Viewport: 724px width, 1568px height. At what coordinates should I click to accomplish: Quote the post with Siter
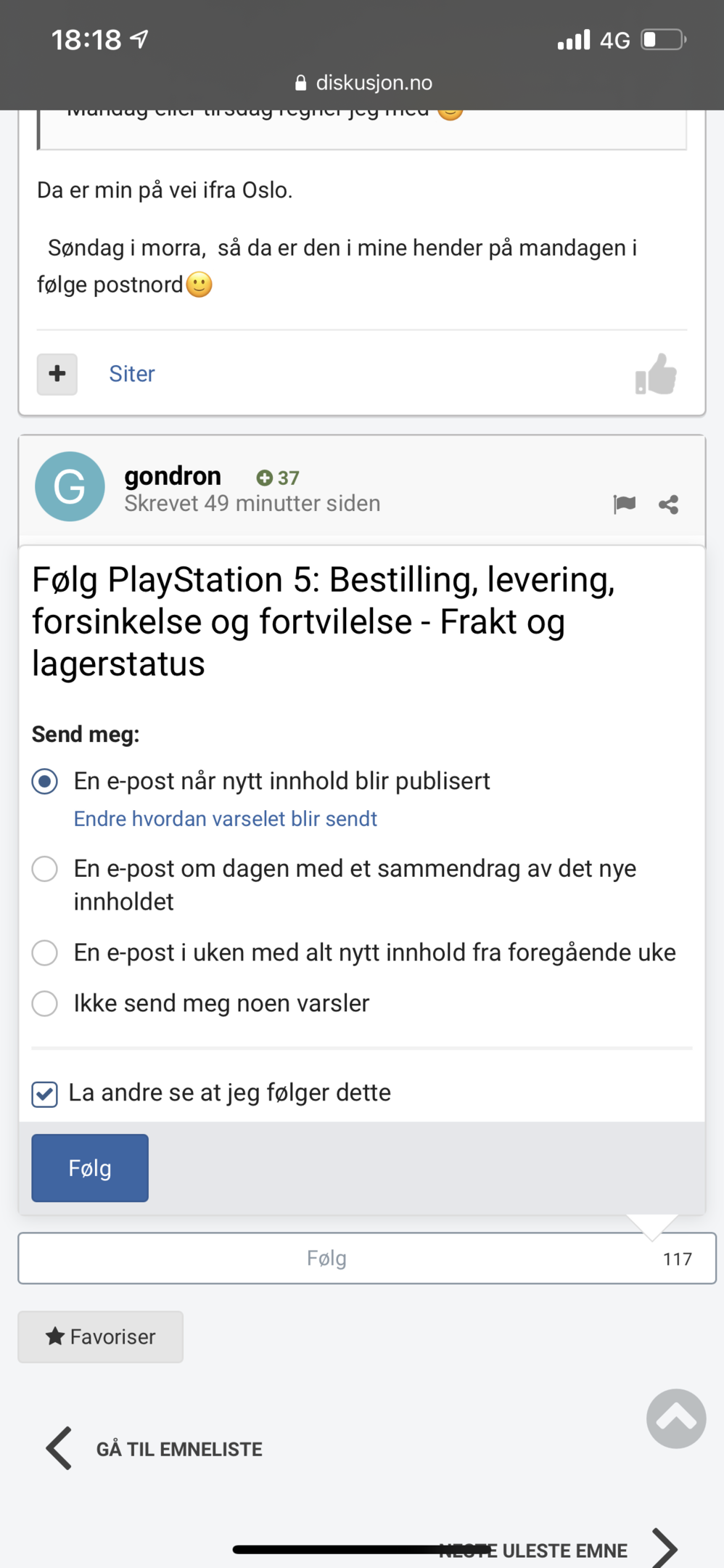click(132, 374)
